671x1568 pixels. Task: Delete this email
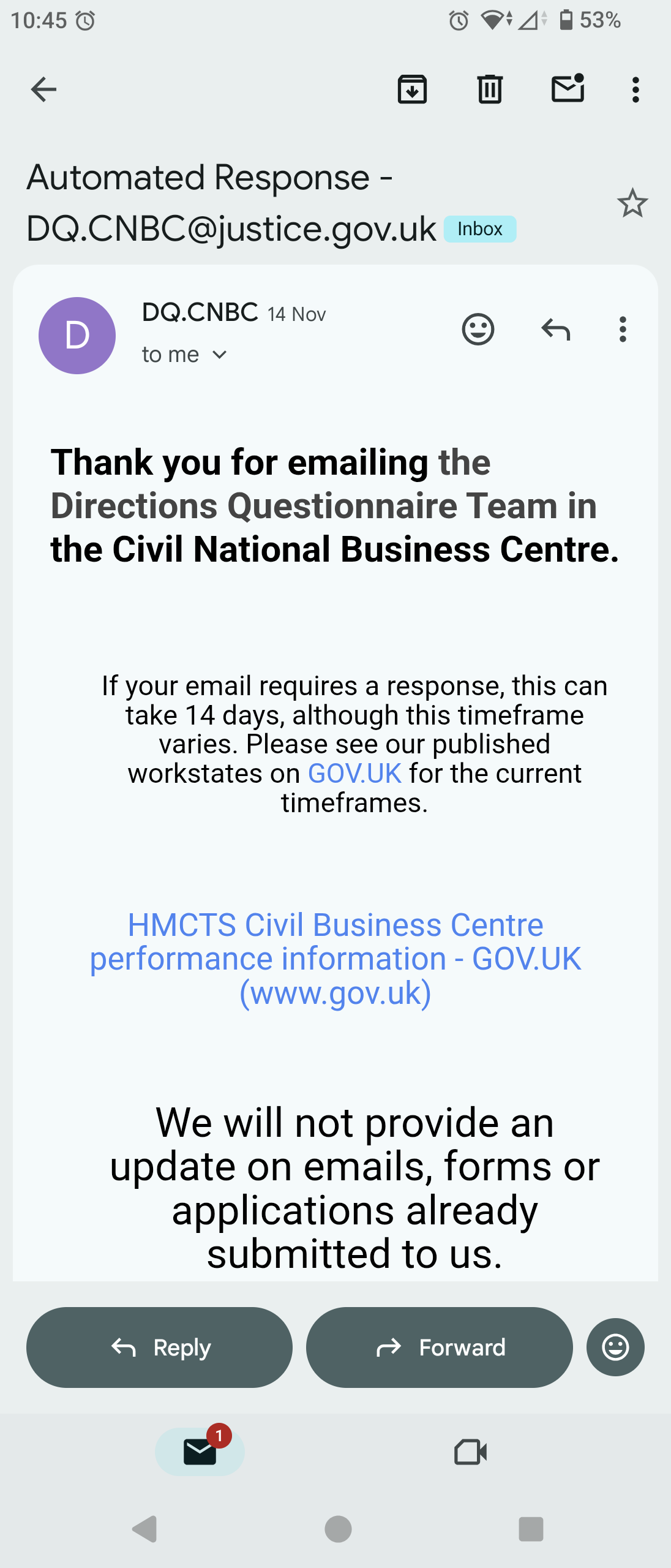[x=490, y=89]
